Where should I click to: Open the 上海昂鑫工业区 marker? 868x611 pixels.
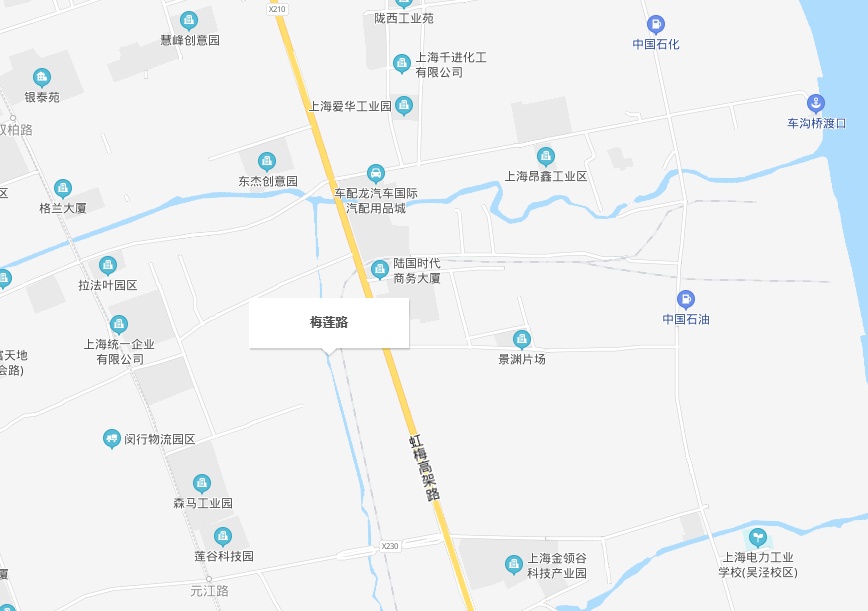(546, 157)
